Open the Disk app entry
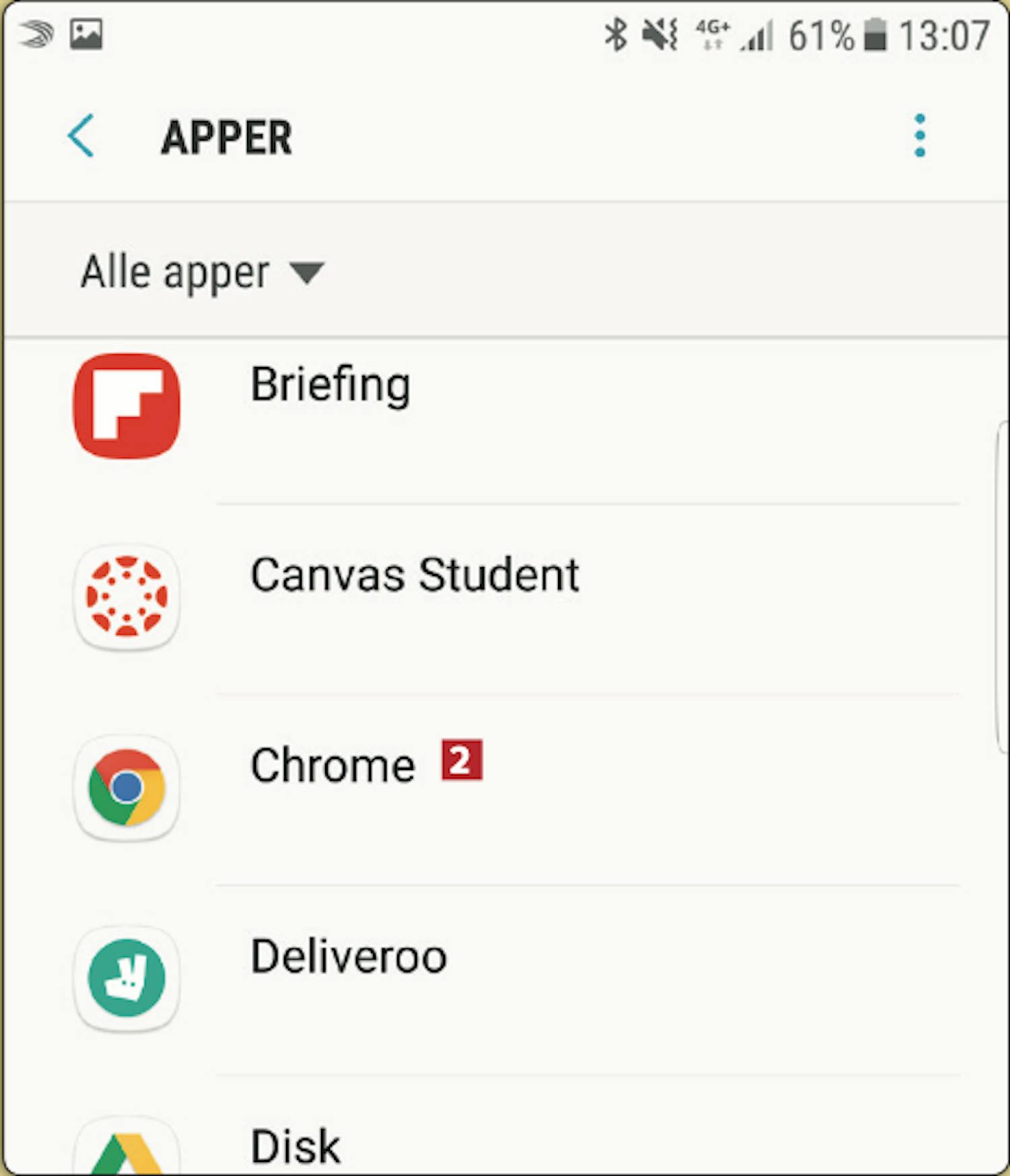Viewport: 1010px width, 1176px height. tap(295, 1146)
